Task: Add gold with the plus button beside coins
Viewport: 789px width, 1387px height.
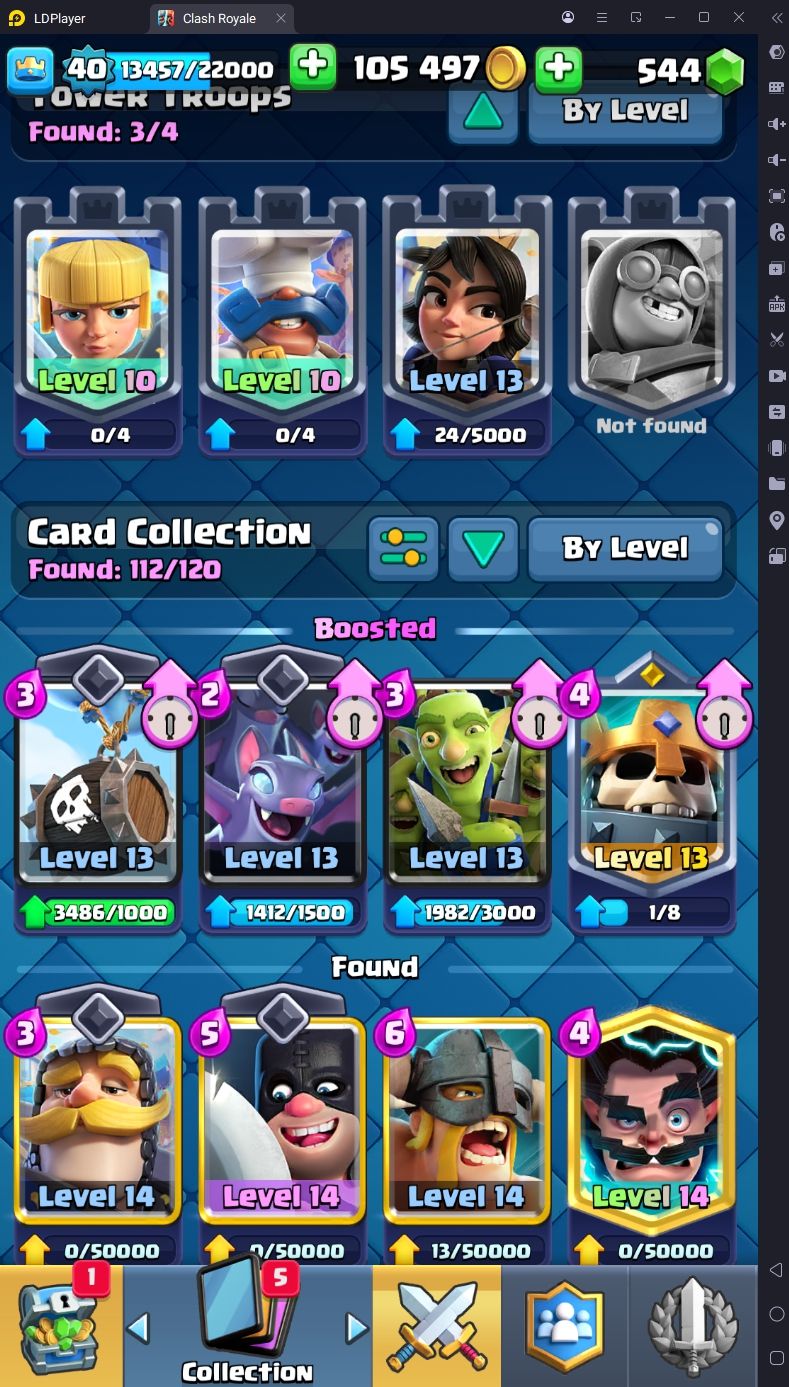Action: click(x=559, y=69)
